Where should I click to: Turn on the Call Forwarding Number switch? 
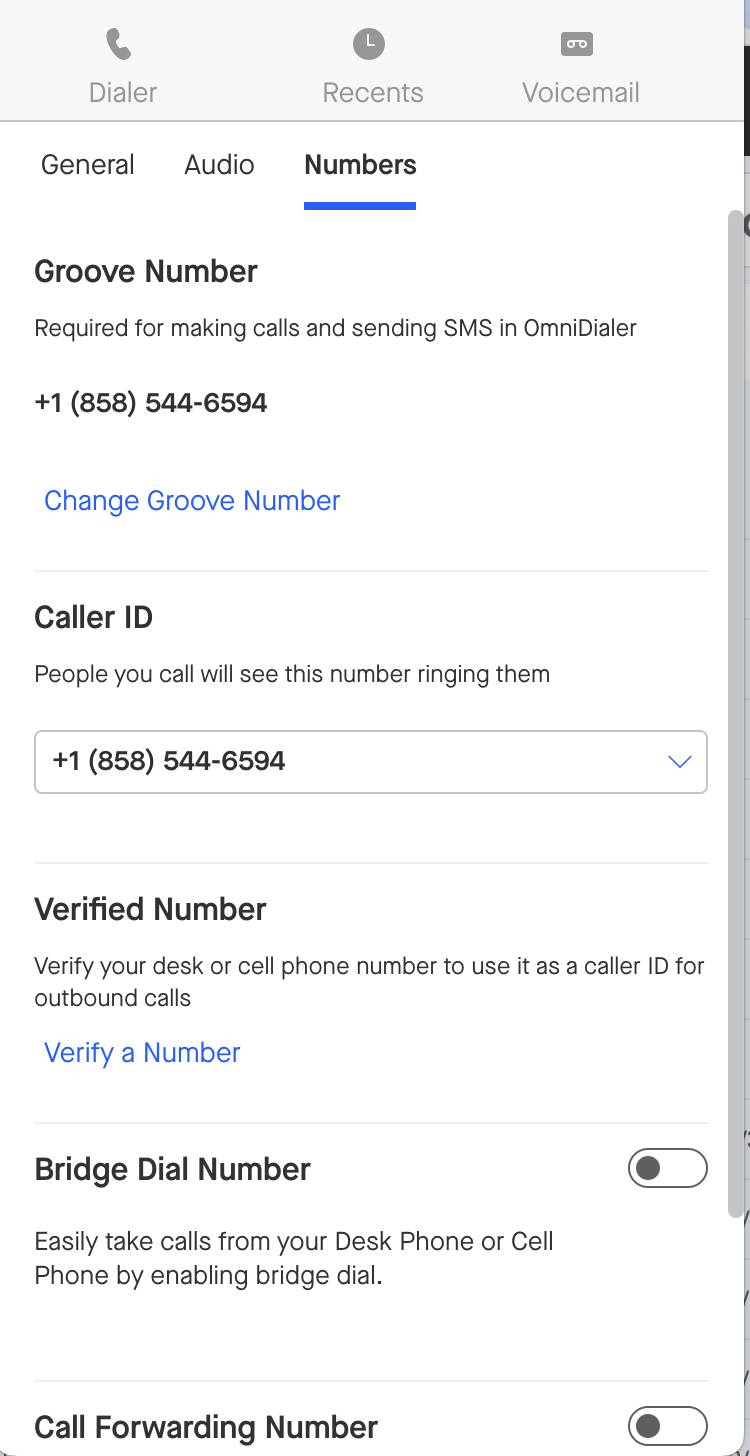(x=667, y=1426)
